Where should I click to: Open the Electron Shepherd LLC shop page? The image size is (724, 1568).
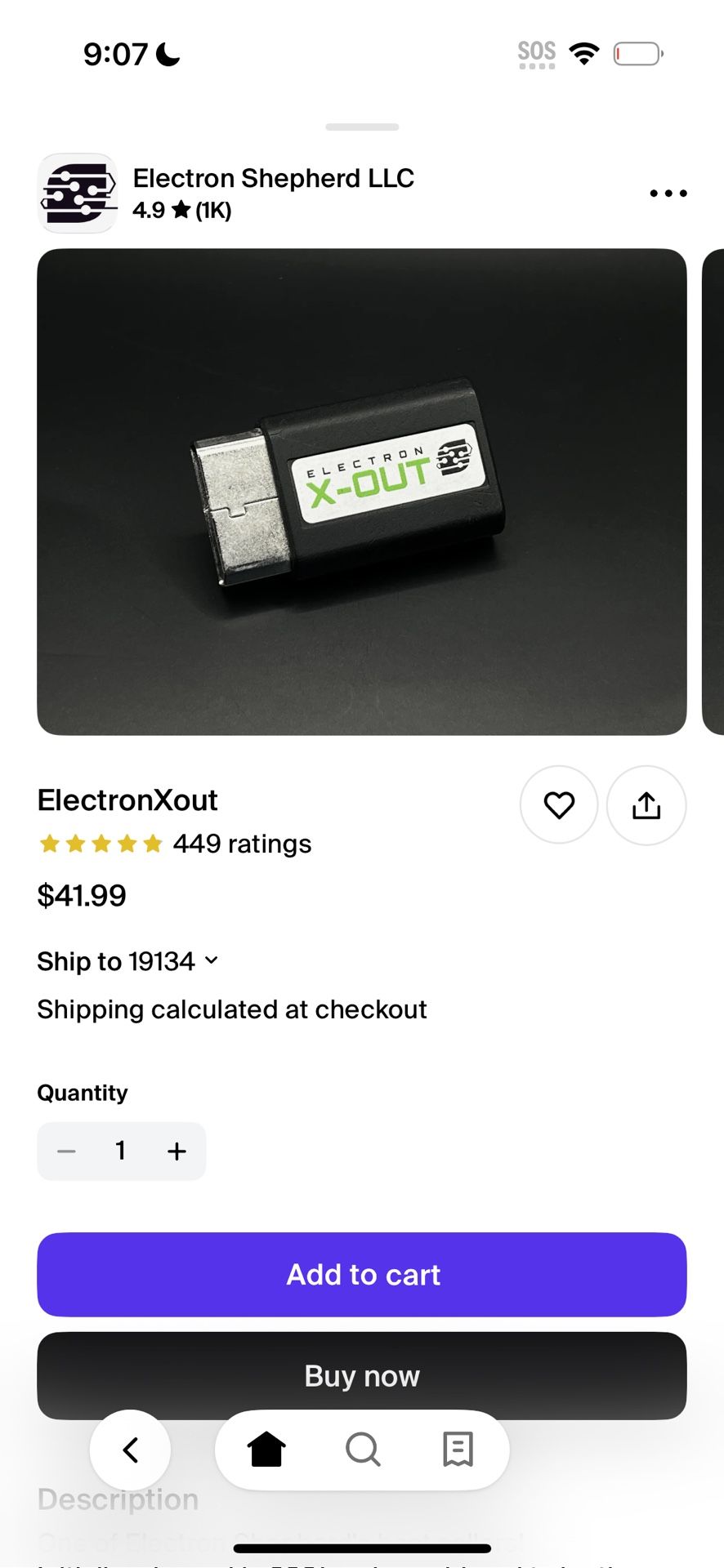[x=274, y=178]
